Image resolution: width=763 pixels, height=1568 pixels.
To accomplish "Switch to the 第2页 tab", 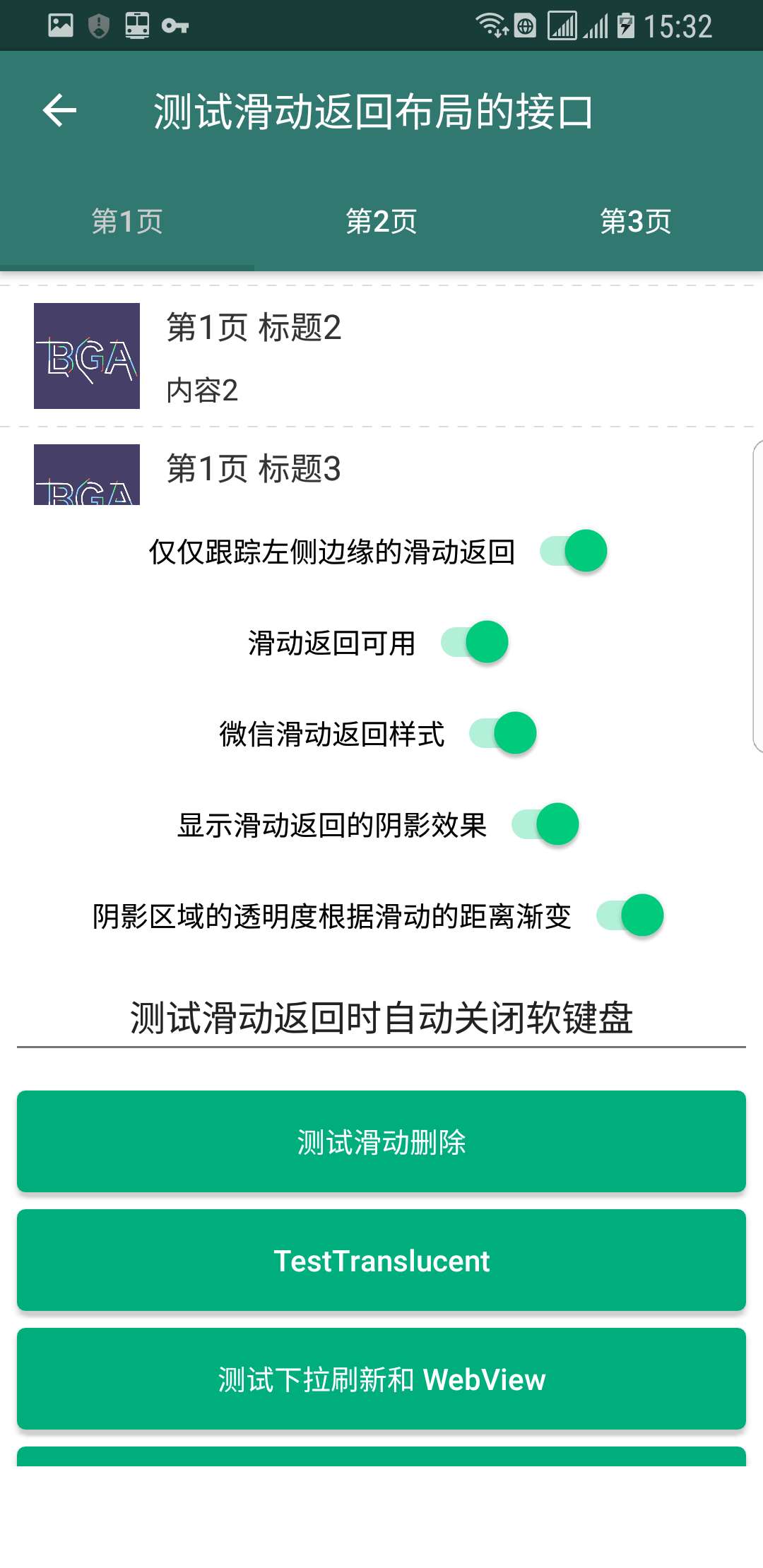I will [x=381, y=221].
